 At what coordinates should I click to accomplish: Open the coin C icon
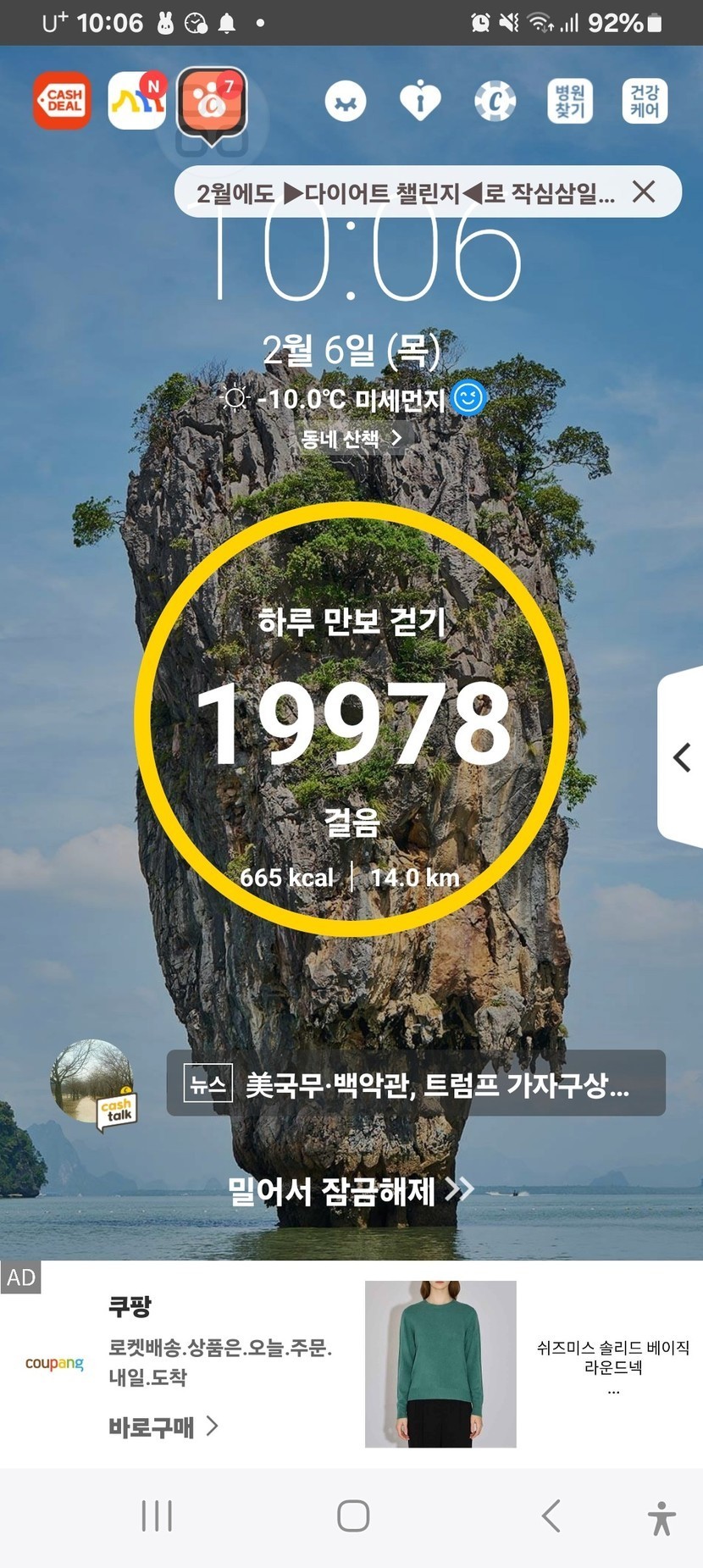(x=495, y=102)
